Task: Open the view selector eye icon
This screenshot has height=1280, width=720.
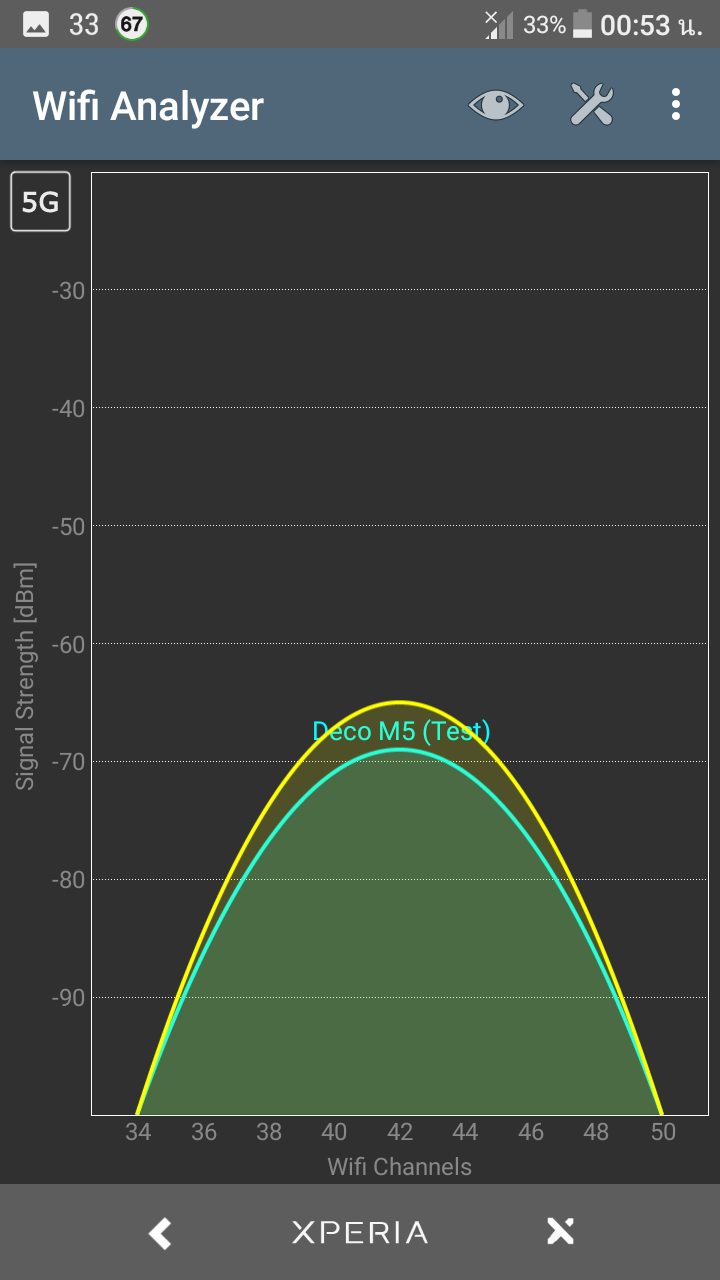Action: (496, 104)
